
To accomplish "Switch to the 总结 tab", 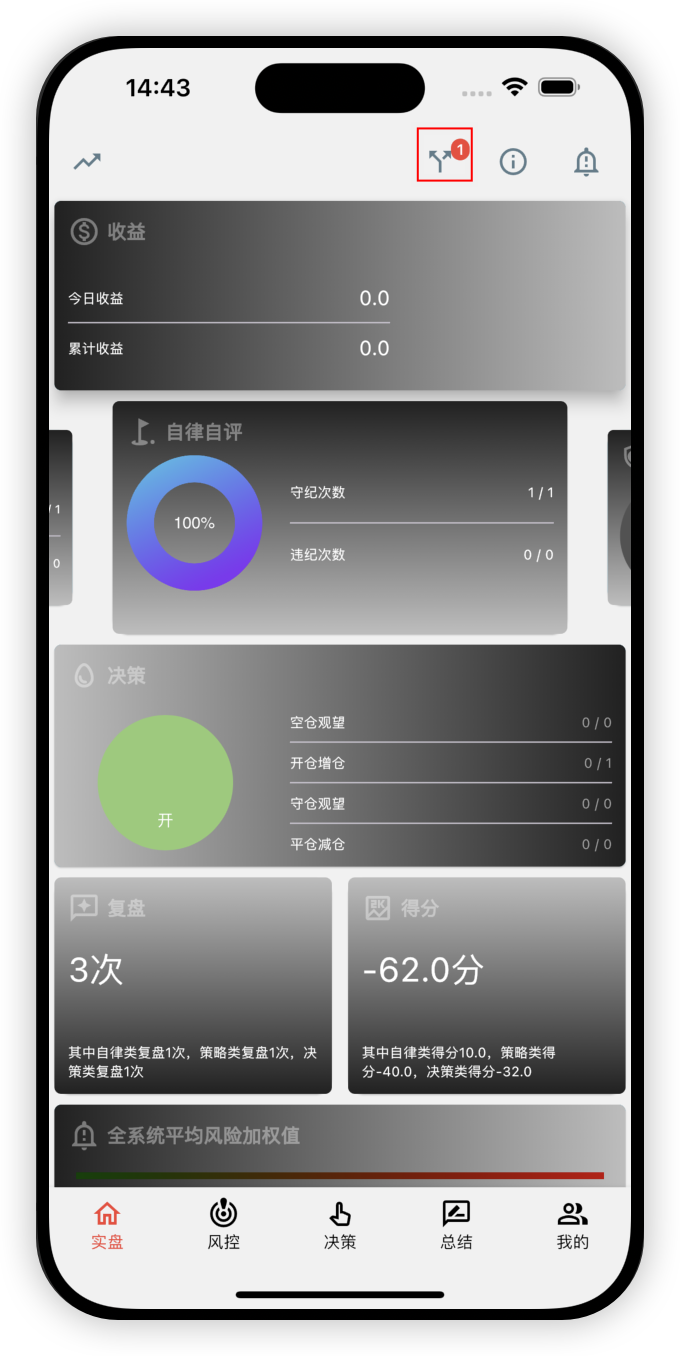I will point(456,1225).
